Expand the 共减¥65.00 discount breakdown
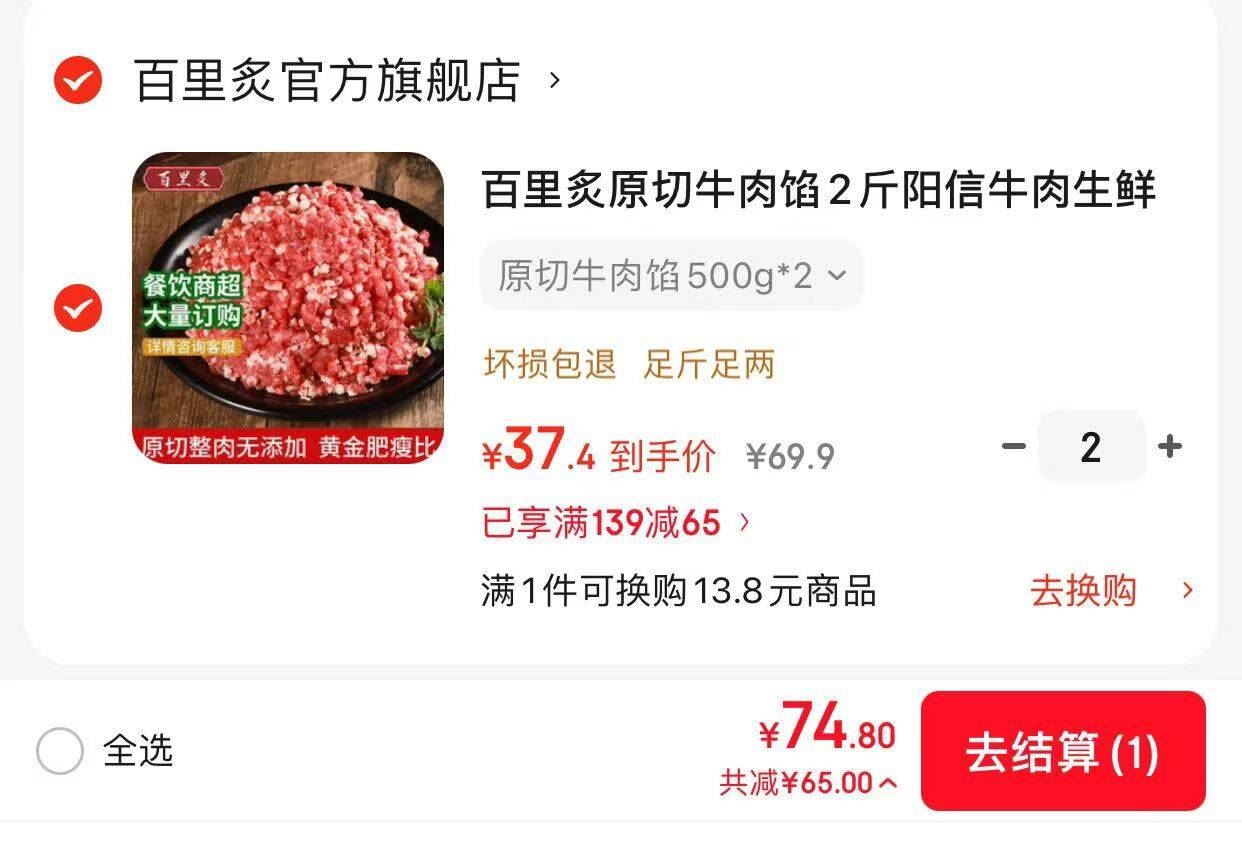1242x842 pixels. click(808, 782)
